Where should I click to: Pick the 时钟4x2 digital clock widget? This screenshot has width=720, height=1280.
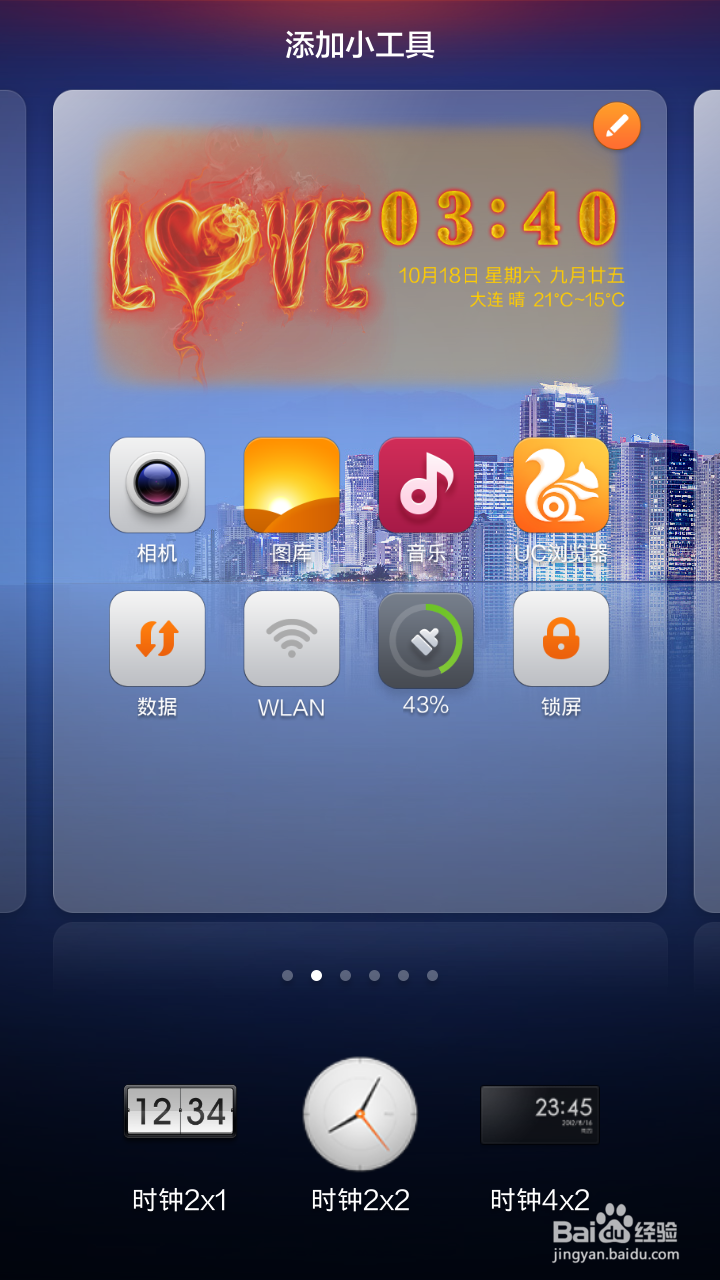click(540, 1113)
